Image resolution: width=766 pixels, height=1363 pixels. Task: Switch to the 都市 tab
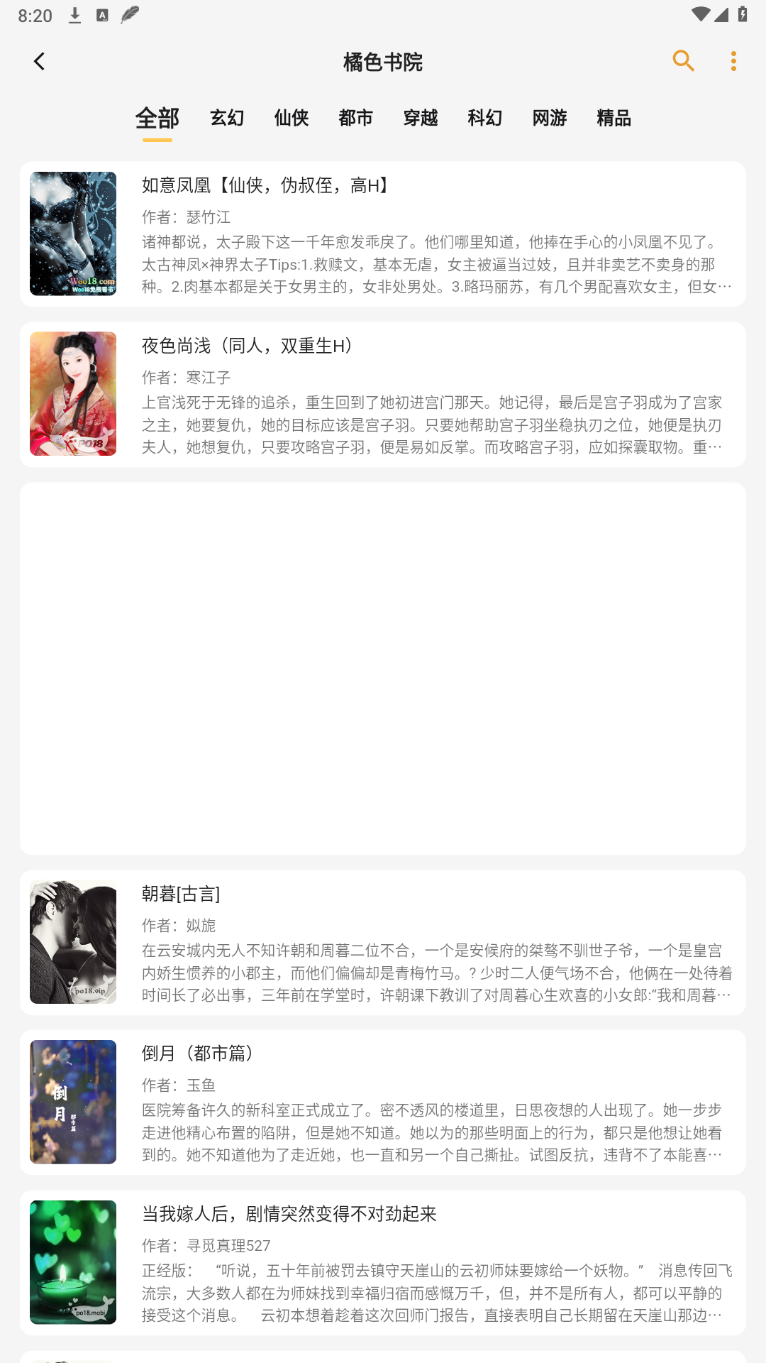pyautogui.click(x=356, y=118)
